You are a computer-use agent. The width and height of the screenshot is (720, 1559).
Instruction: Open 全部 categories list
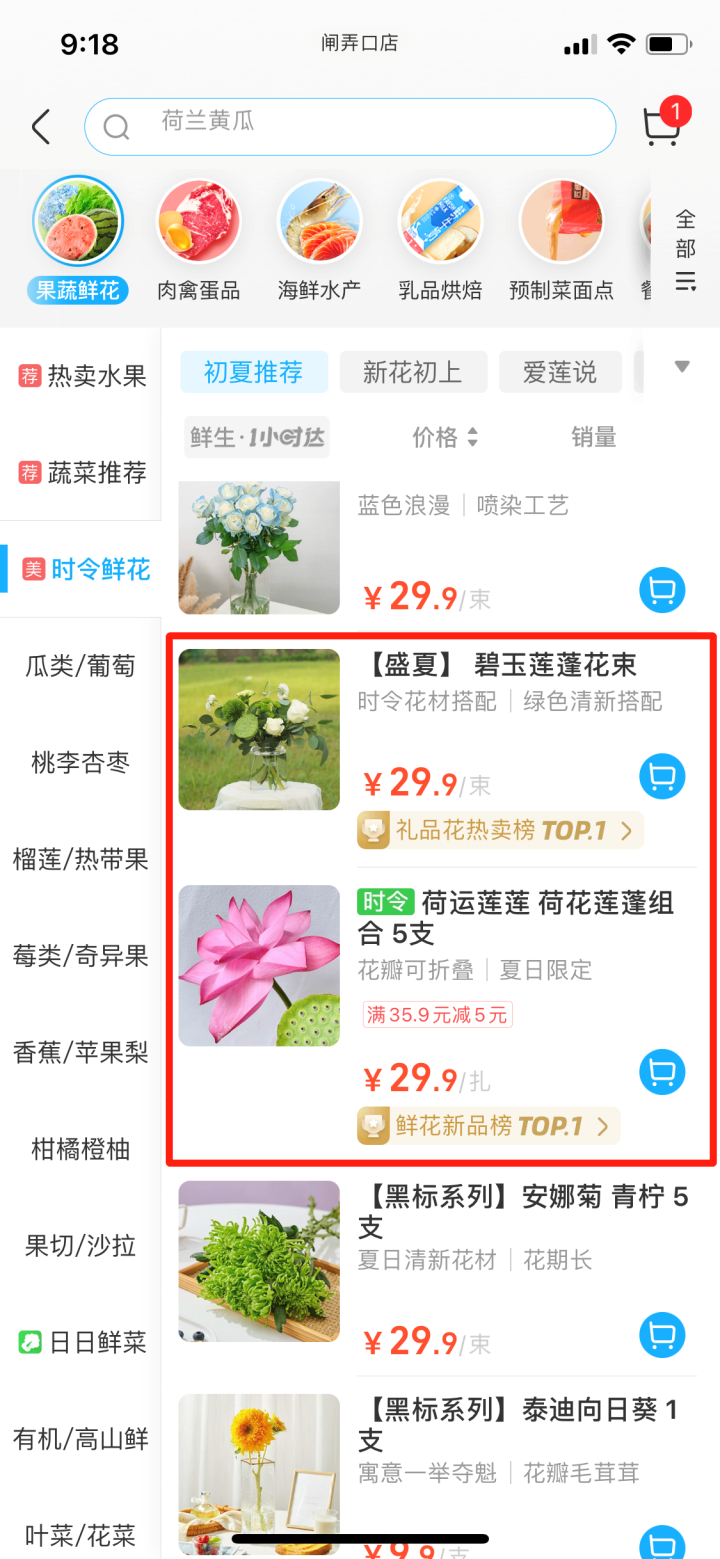(x=685, y=249)
